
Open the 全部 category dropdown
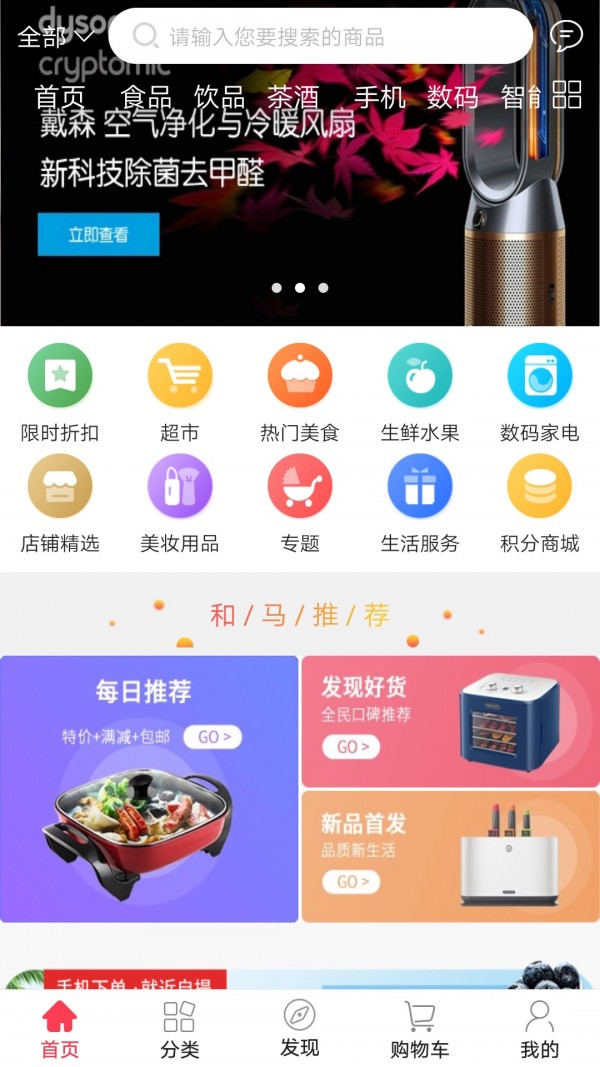[x=55, y=37]
